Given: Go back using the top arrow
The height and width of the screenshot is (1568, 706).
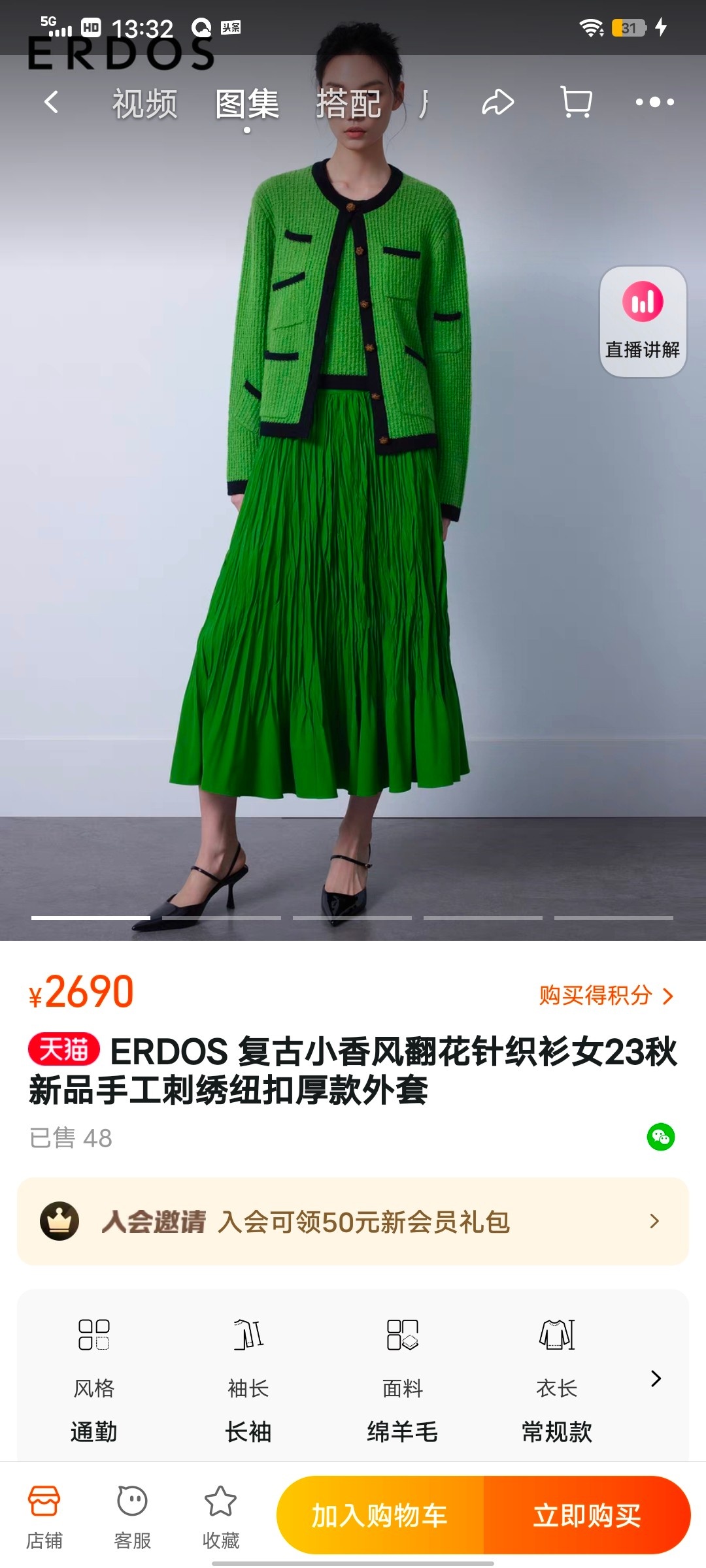Looking at the screenshot, I should tap(52, 103).
